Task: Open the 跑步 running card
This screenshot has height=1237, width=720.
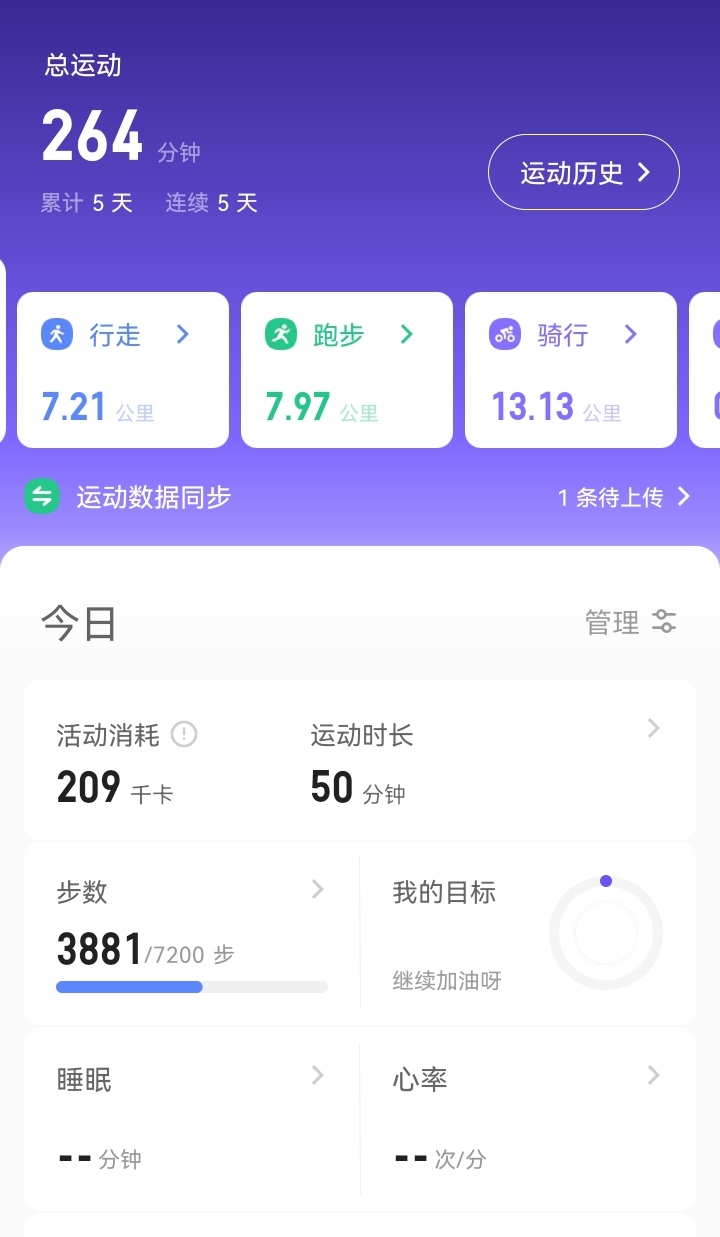Action: pyautogui.click(x=347, y=369)
